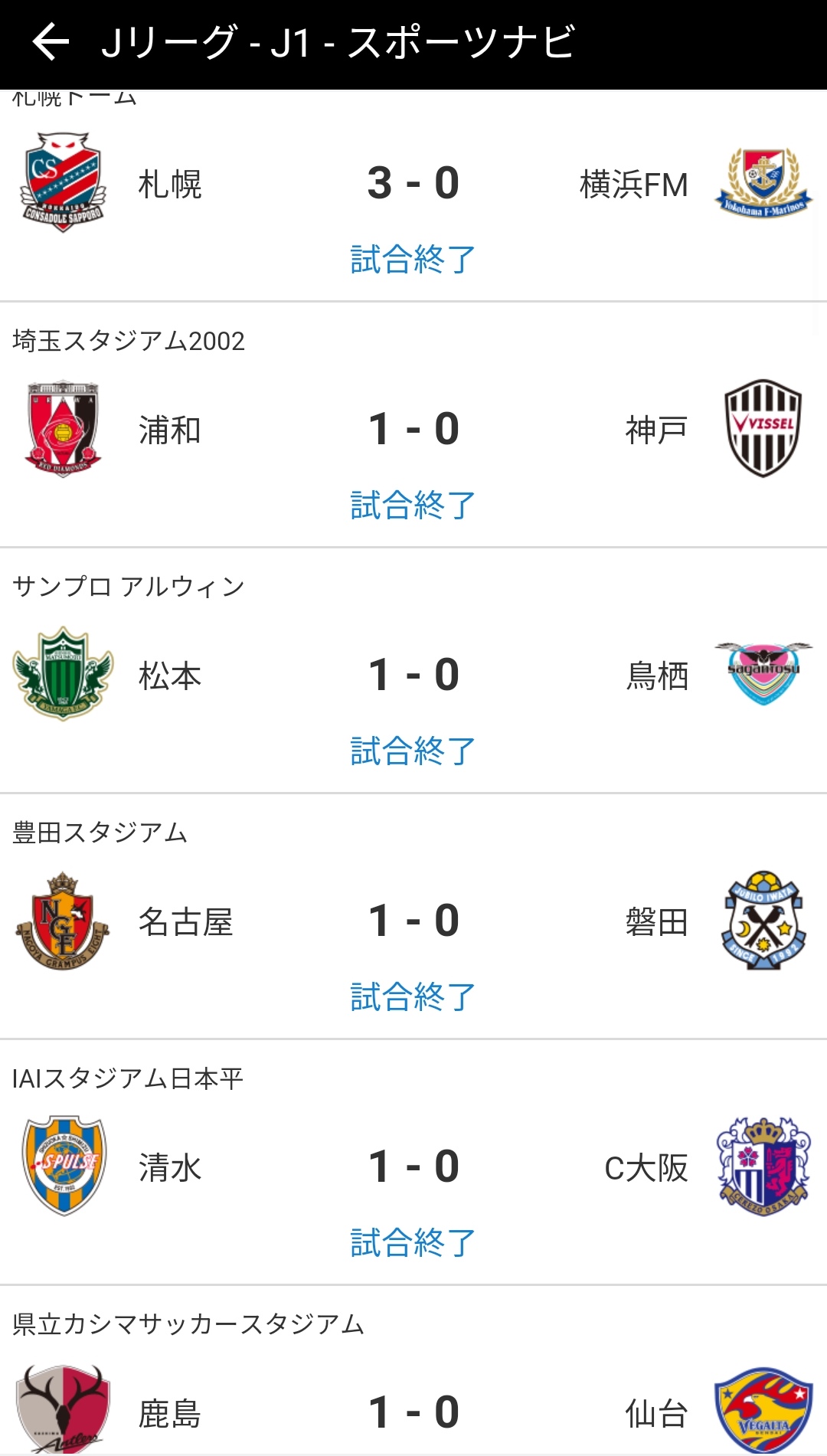This screenshot has height=1456, width=827.
Task: Open 試合終了 link for 浦和 vs 神戸
Action: click(413, 506)
